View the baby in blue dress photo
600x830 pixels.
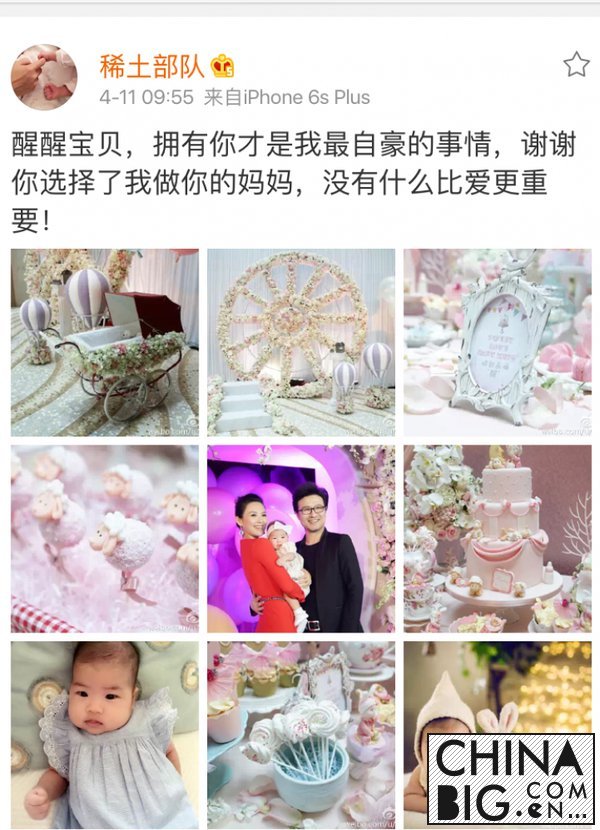105,734
